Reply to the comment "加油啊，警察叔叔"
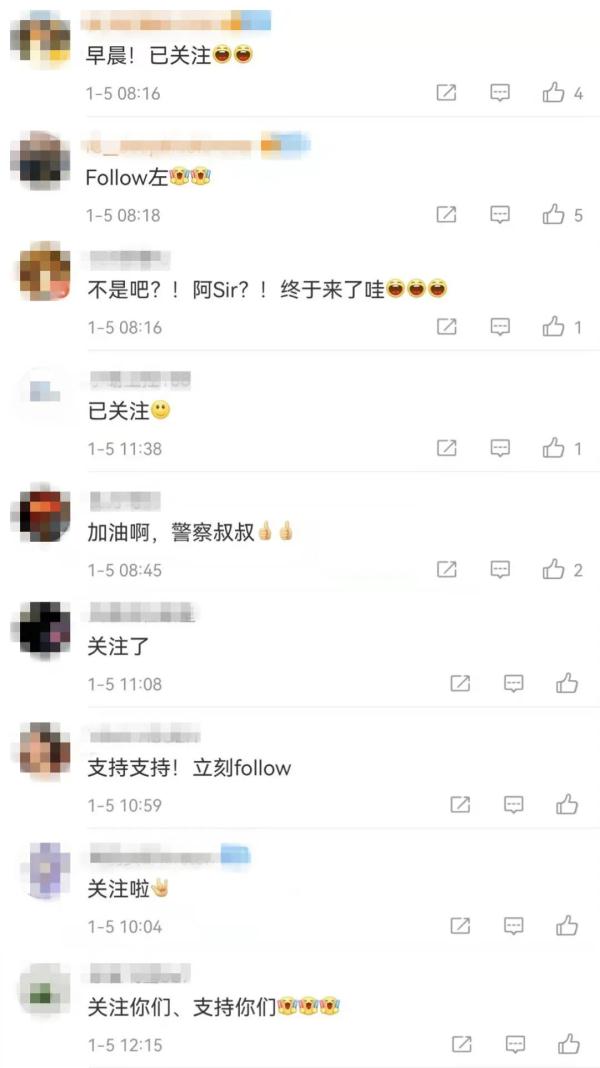600x1068 pixels. (500, 569)
